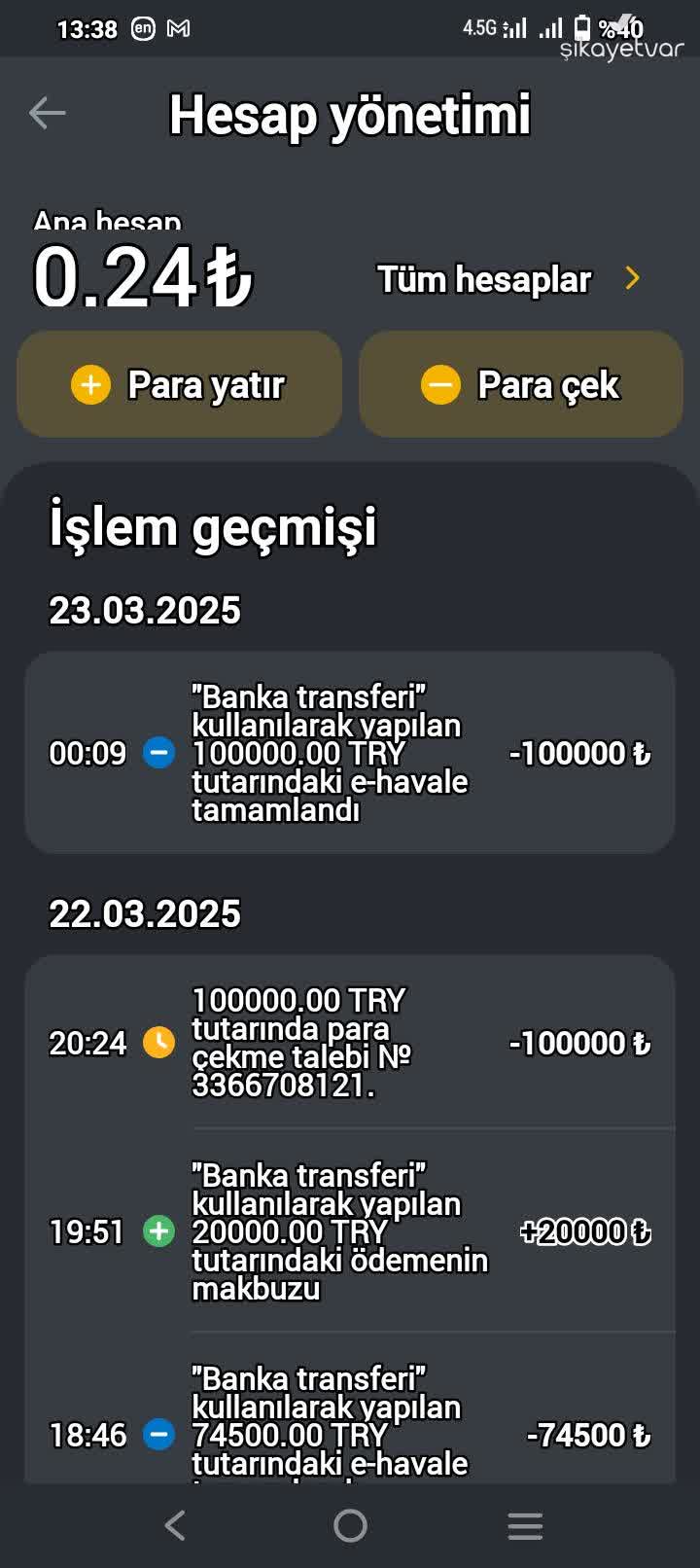Tap the Para çek withdraw button
The height and width of the screenshot is (1568, 700).
tap(521, 384)
